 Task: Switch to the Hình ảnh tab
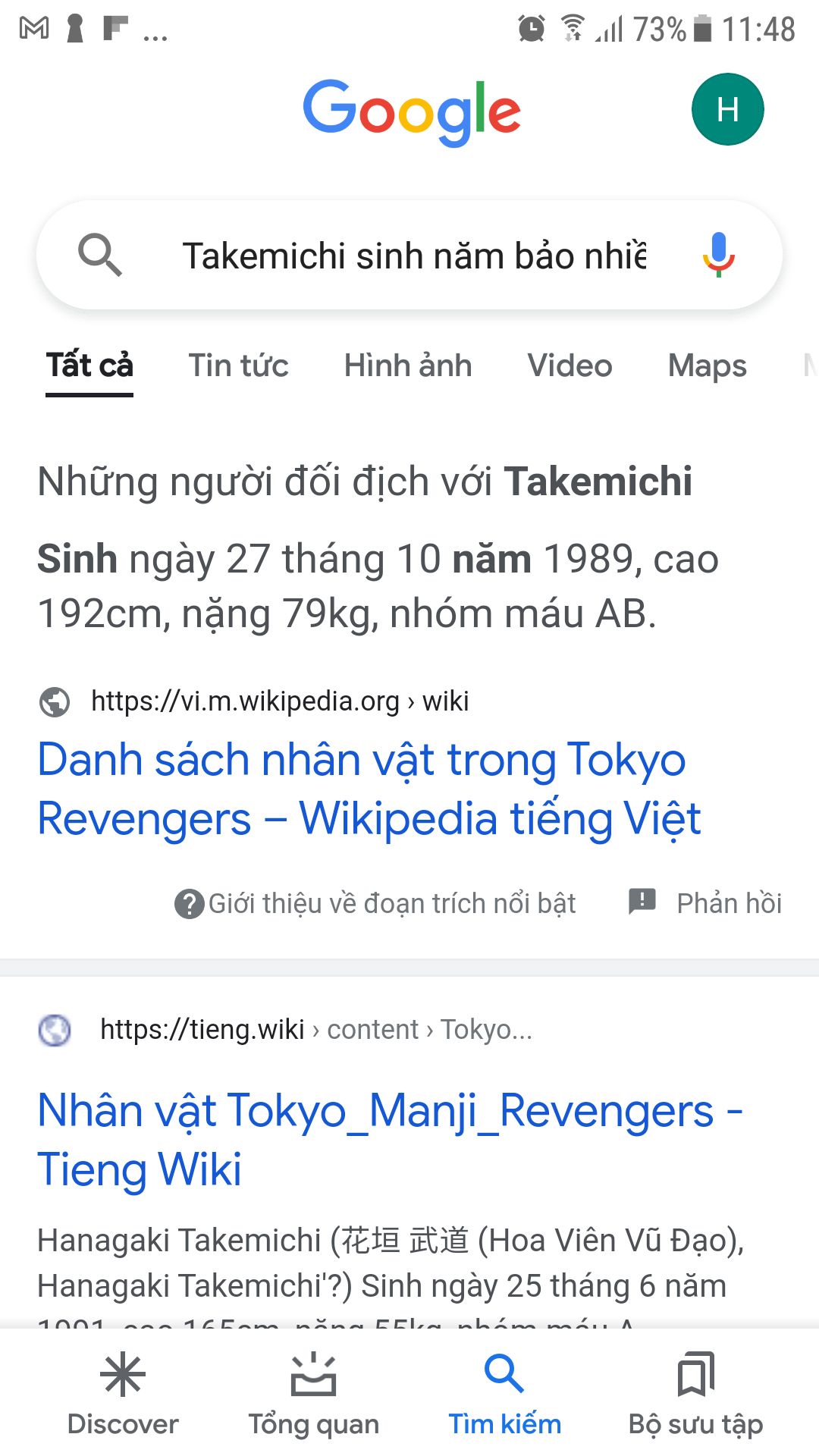pyautogui.click(x=408, y=366)
